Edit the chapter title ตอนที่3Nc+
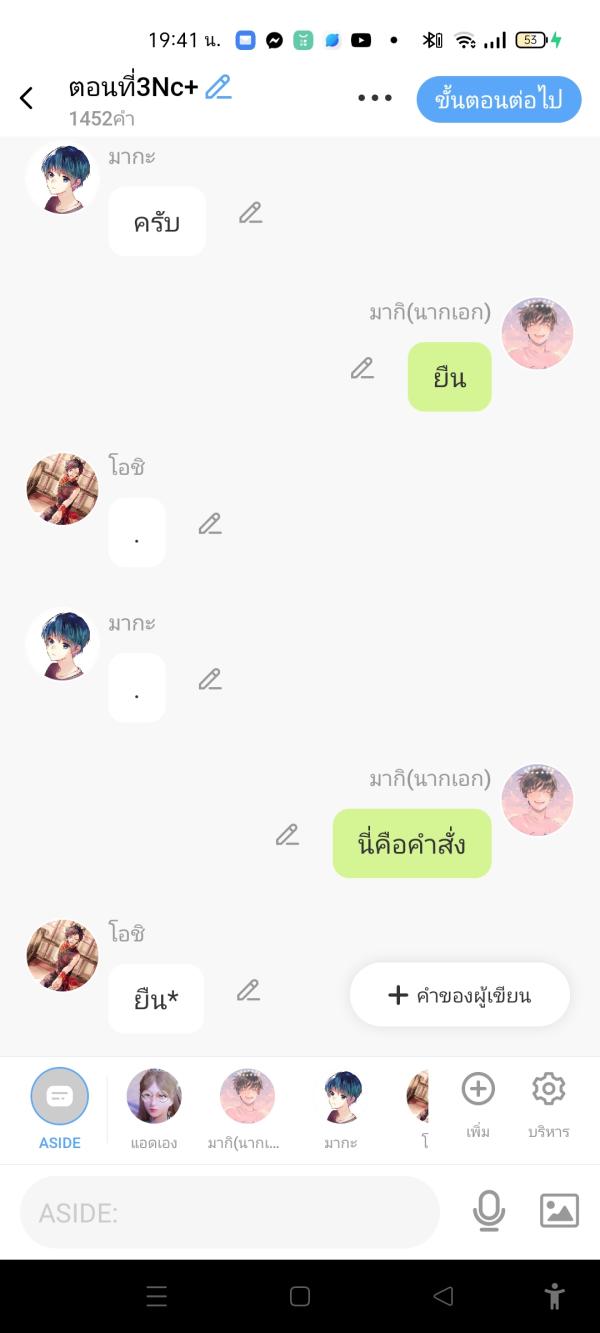This screenshot has height=1333, width=600. coord(218,88)
